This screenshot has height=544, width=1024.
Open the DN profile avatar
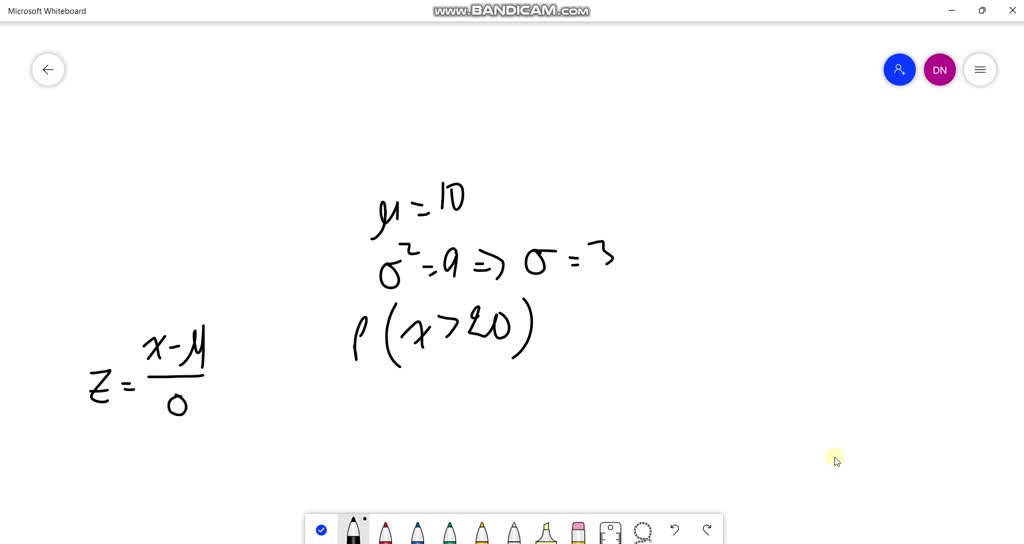(x=939, y=70)
